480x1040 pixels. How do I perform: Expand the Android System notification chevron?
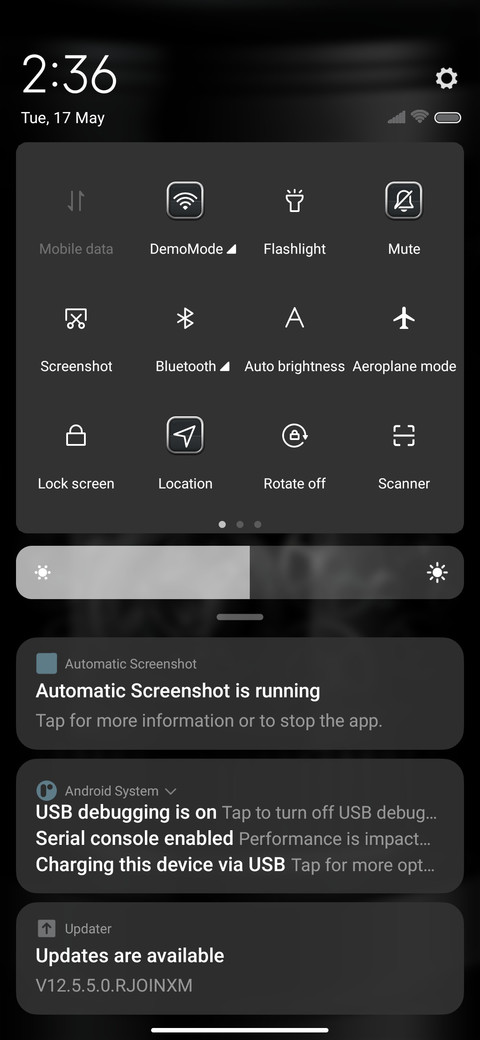170,791
